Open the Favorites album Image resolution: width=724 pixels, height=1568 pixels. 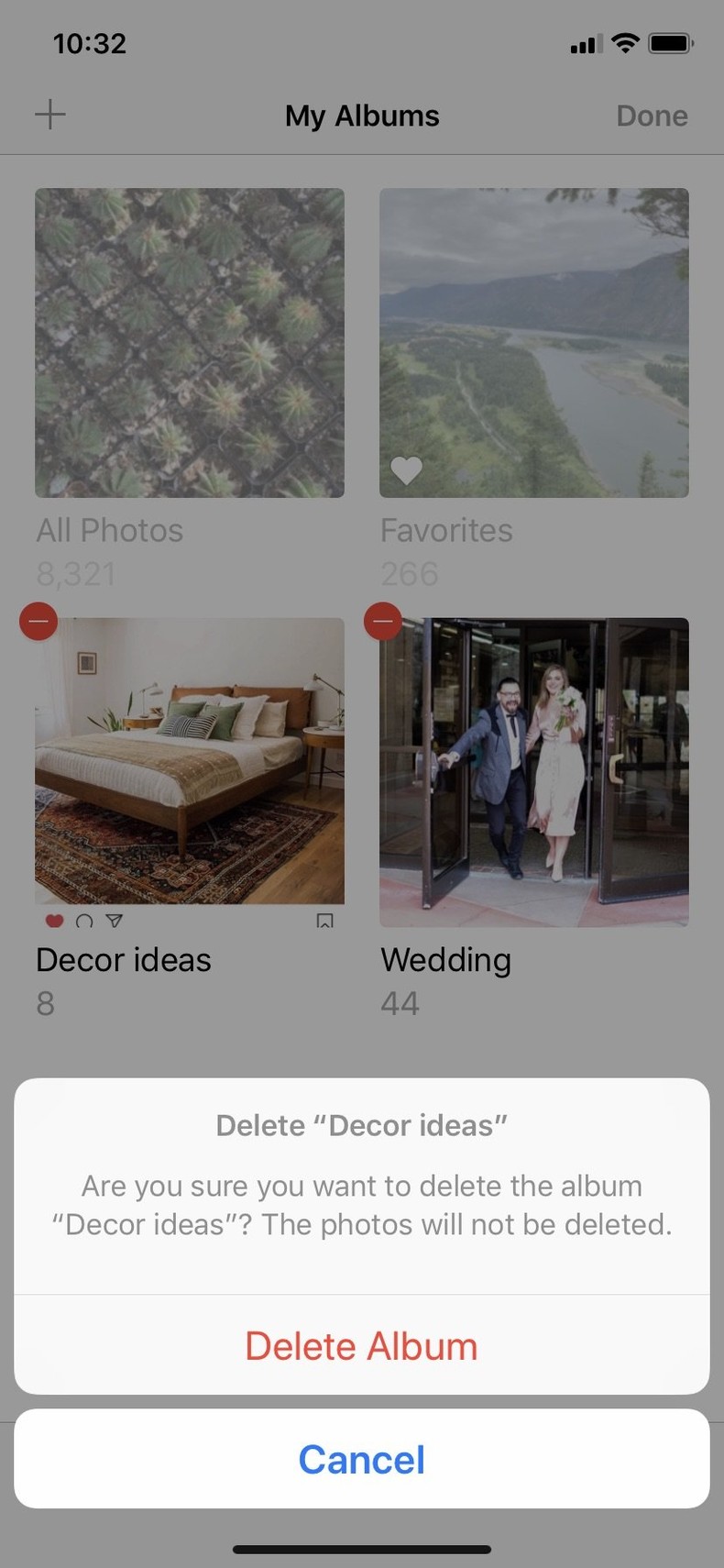(x=534, y=343)
